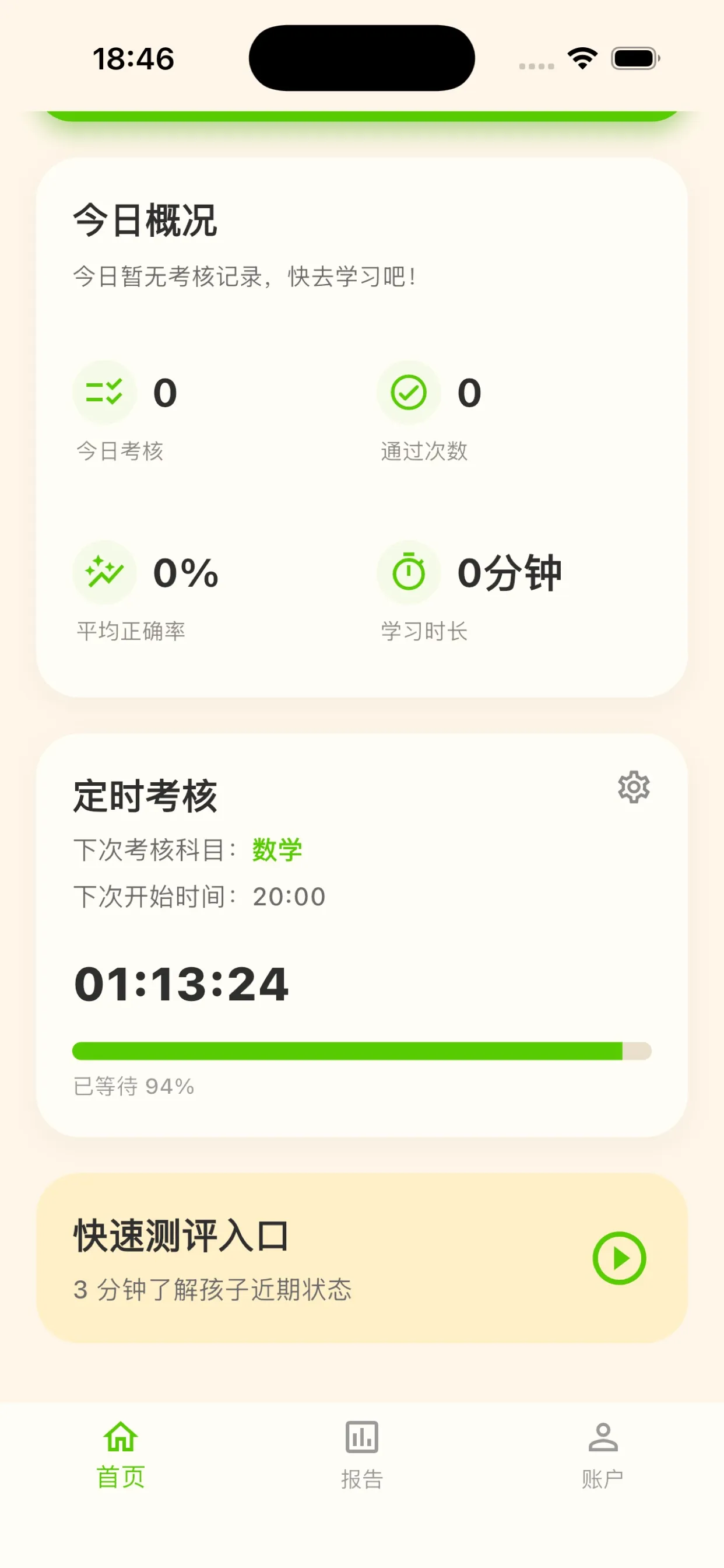Tap the Wi-Fi icon in status bar
Viewport: 724px width, 1568px height.
[581, 58]
